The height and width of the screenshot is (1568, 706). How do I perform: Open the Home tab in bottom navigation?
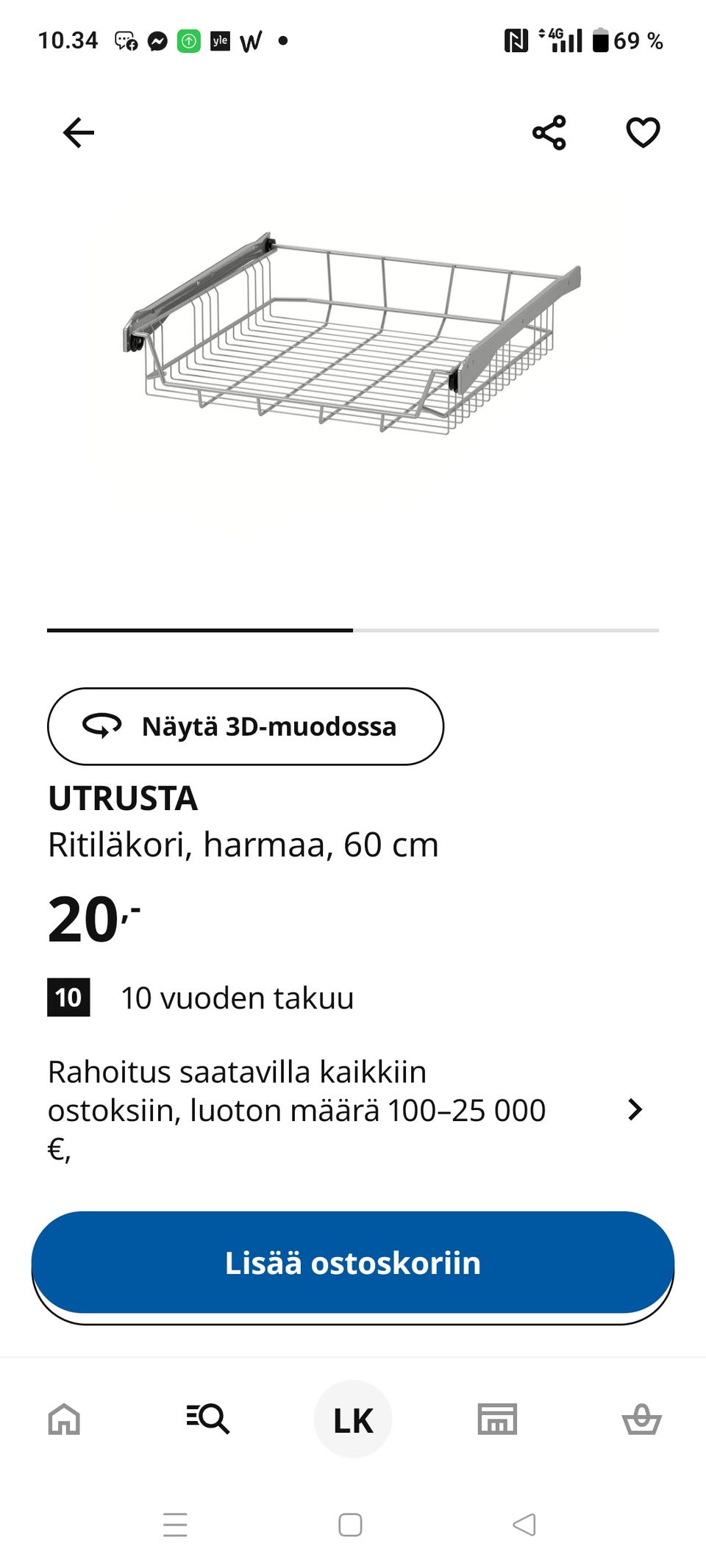coord(64,1419)
